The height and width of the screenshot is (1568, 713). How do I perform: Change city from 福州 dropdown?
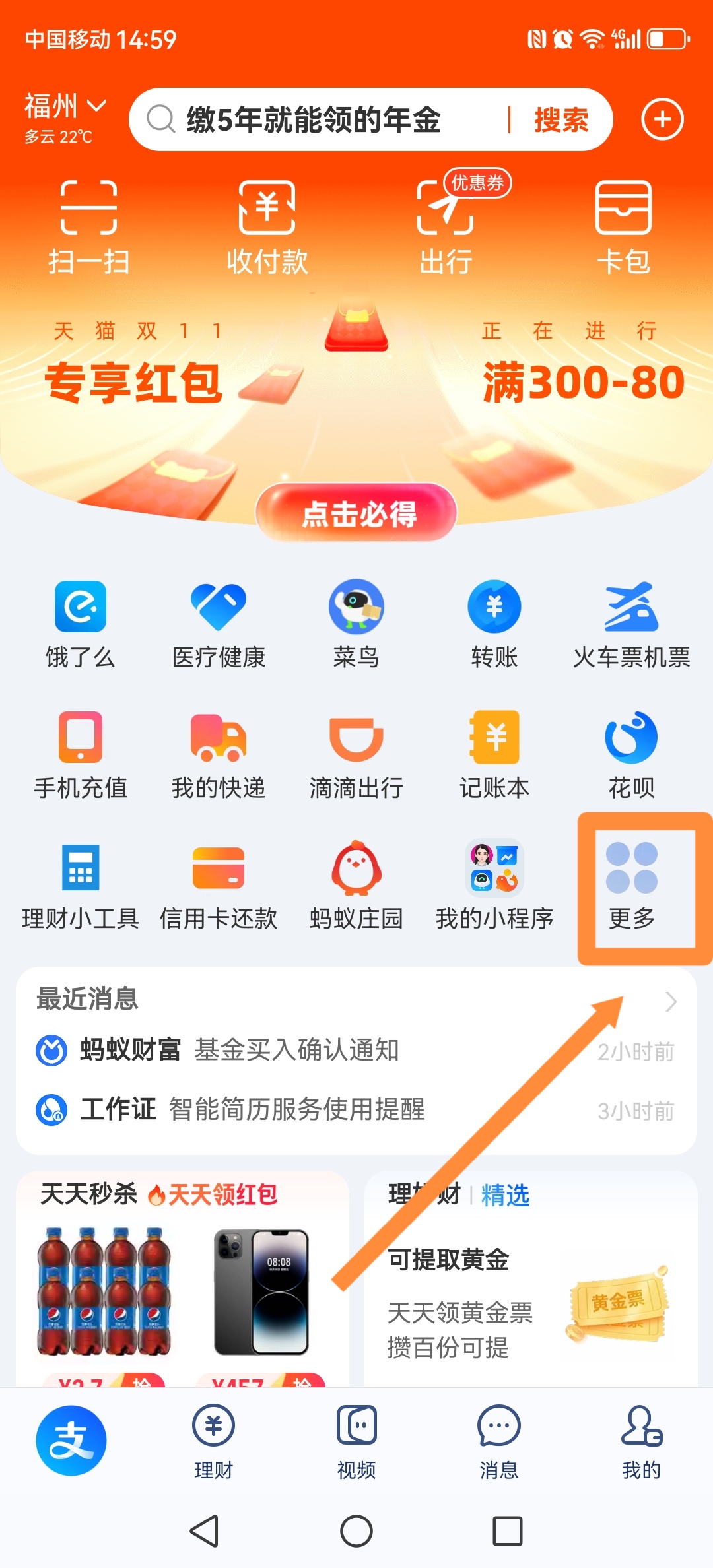pyautogui.click(x=65, y=107)
